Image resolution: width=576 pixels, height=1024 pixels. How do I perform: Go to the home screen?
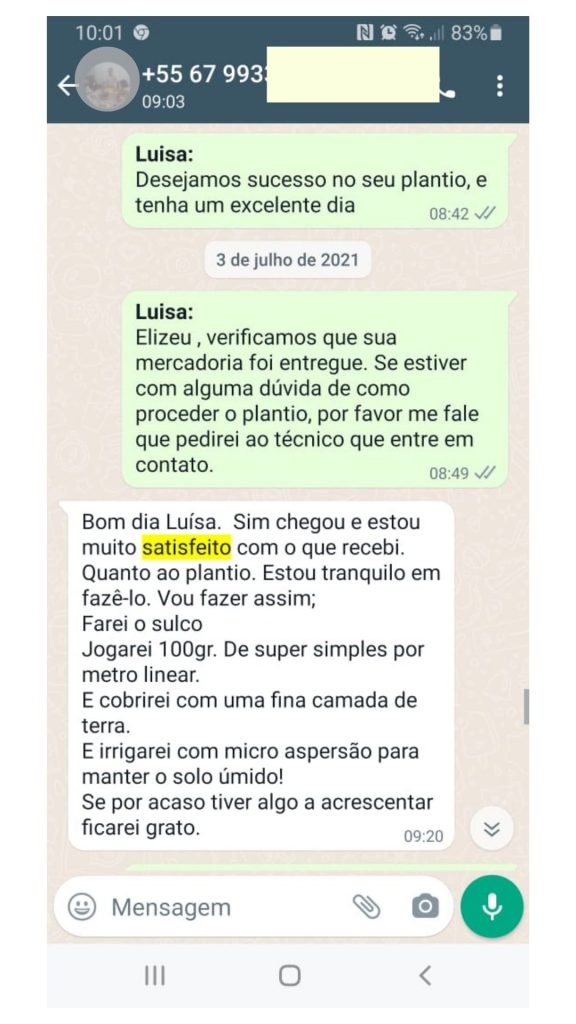289,976
